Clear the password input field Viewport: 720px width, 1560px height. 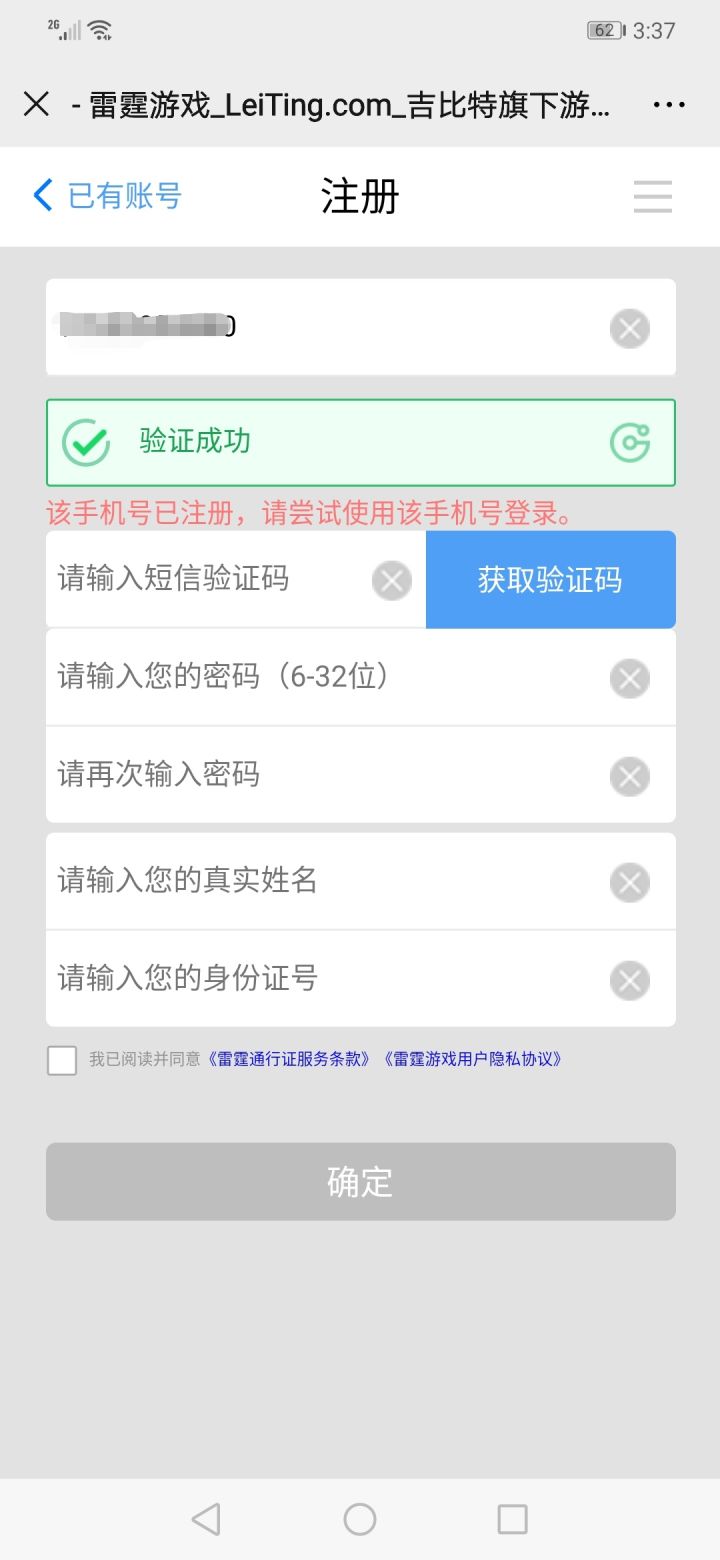pyautogui.click(x=629, y=678)
